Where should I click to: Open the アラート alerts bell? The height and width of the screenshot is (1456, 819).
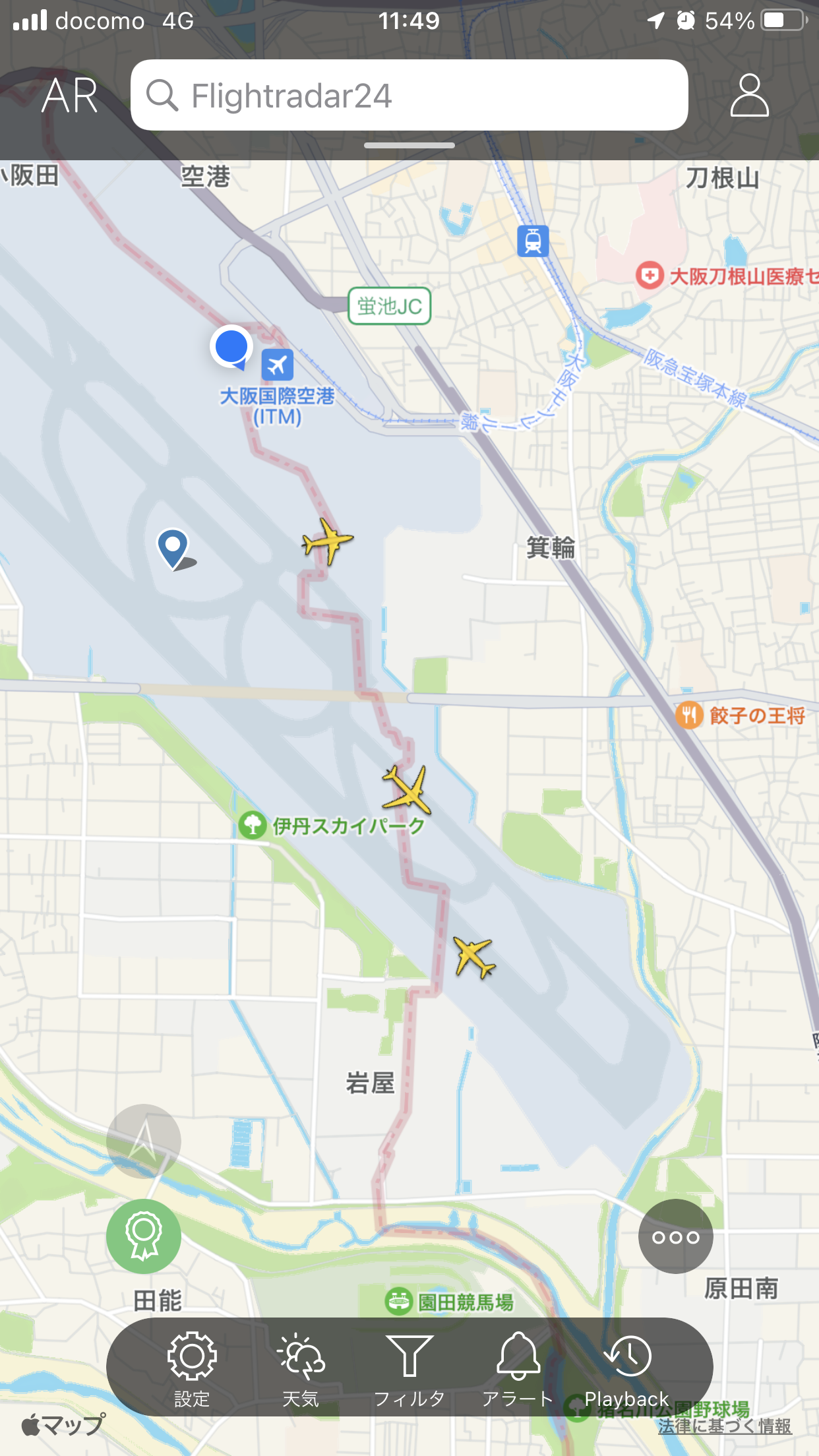click(518, 1369)
